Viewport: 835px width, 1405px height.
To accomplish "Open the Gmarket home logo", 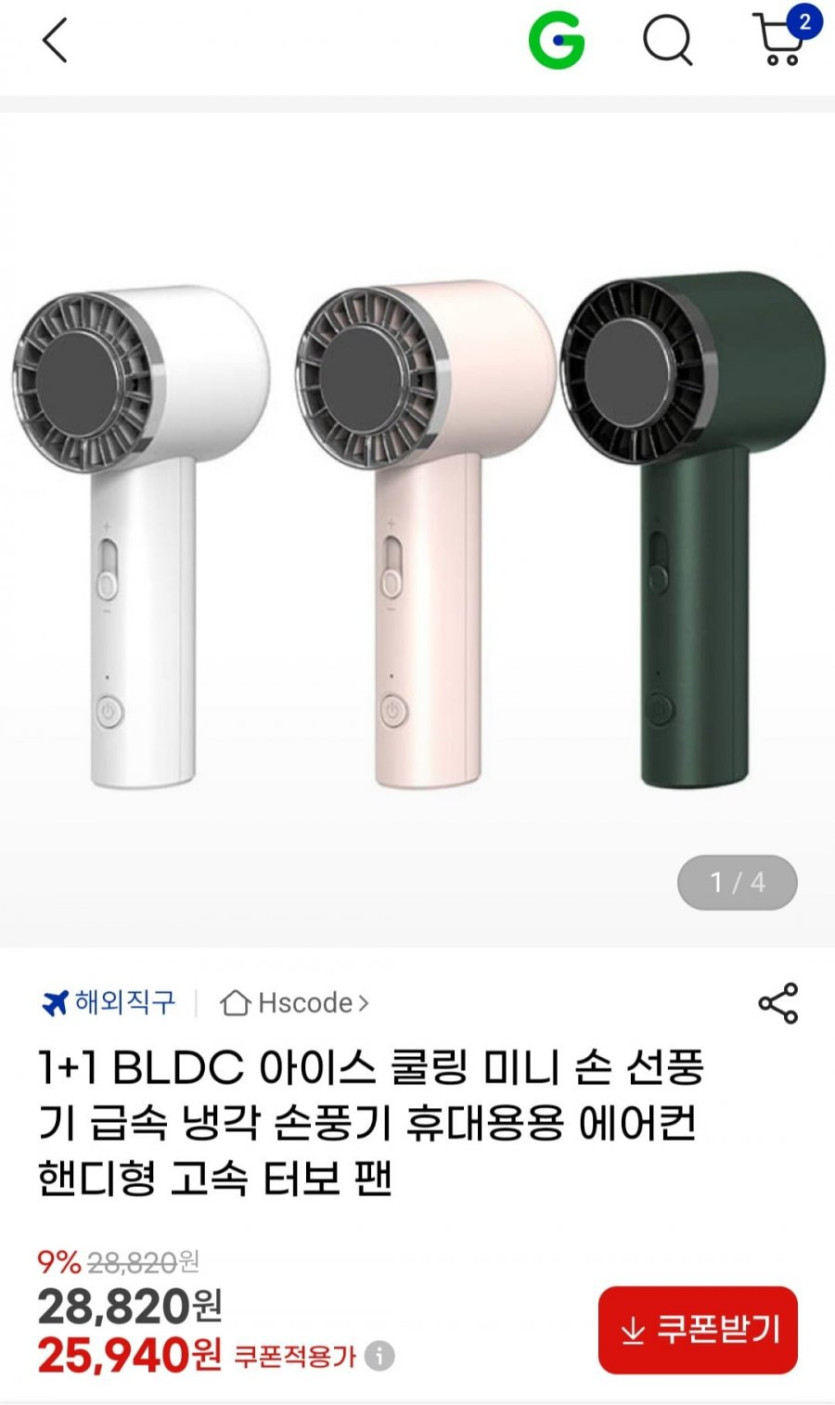I will click(556, 42).
